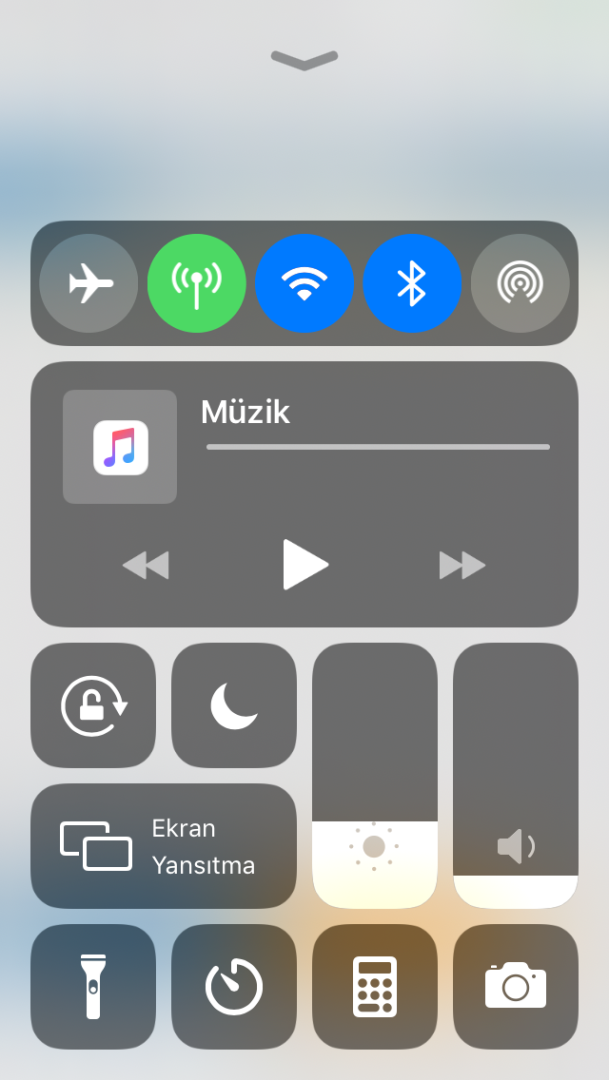Toggle the rotation lock

(x=94, y=706)
